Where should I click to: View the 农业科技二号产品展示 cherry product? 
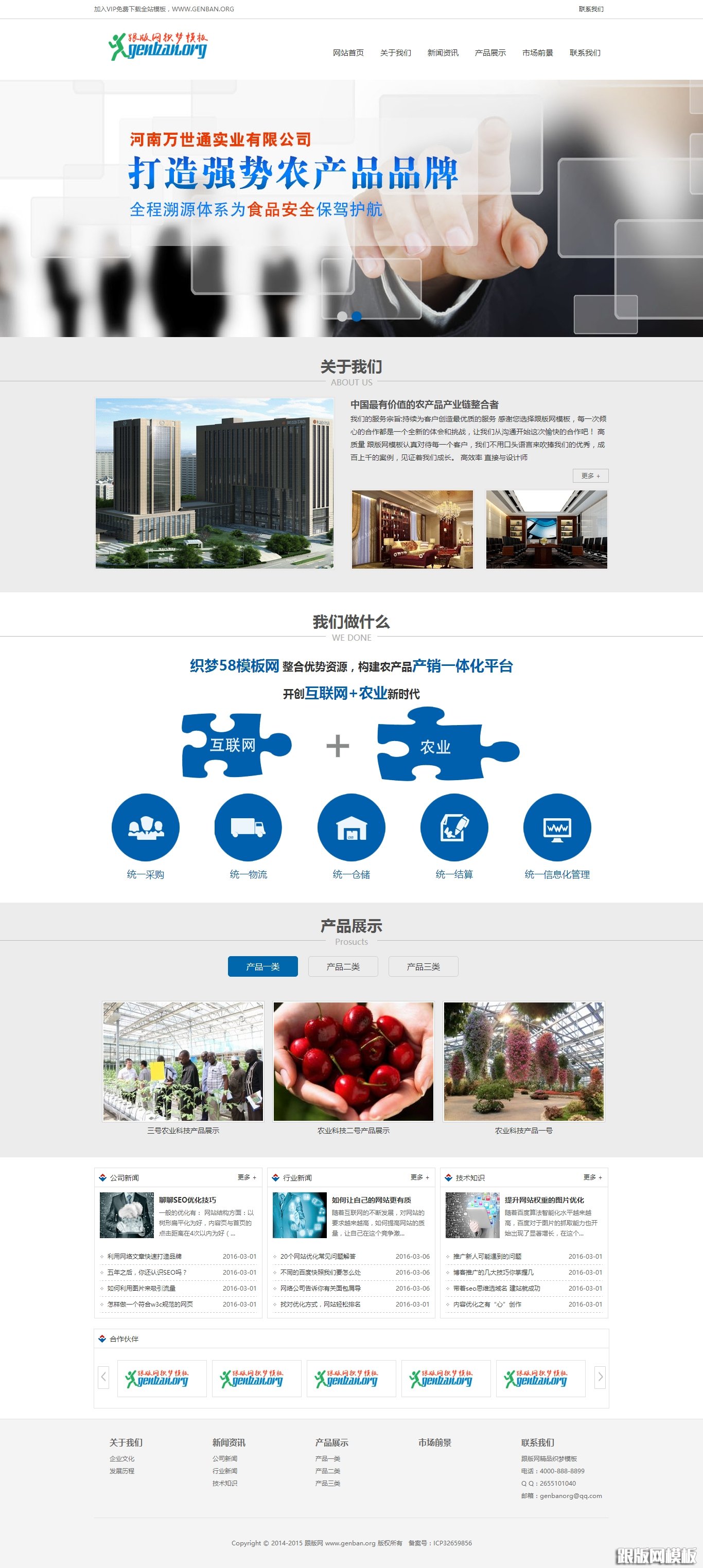click(353, 1062)
